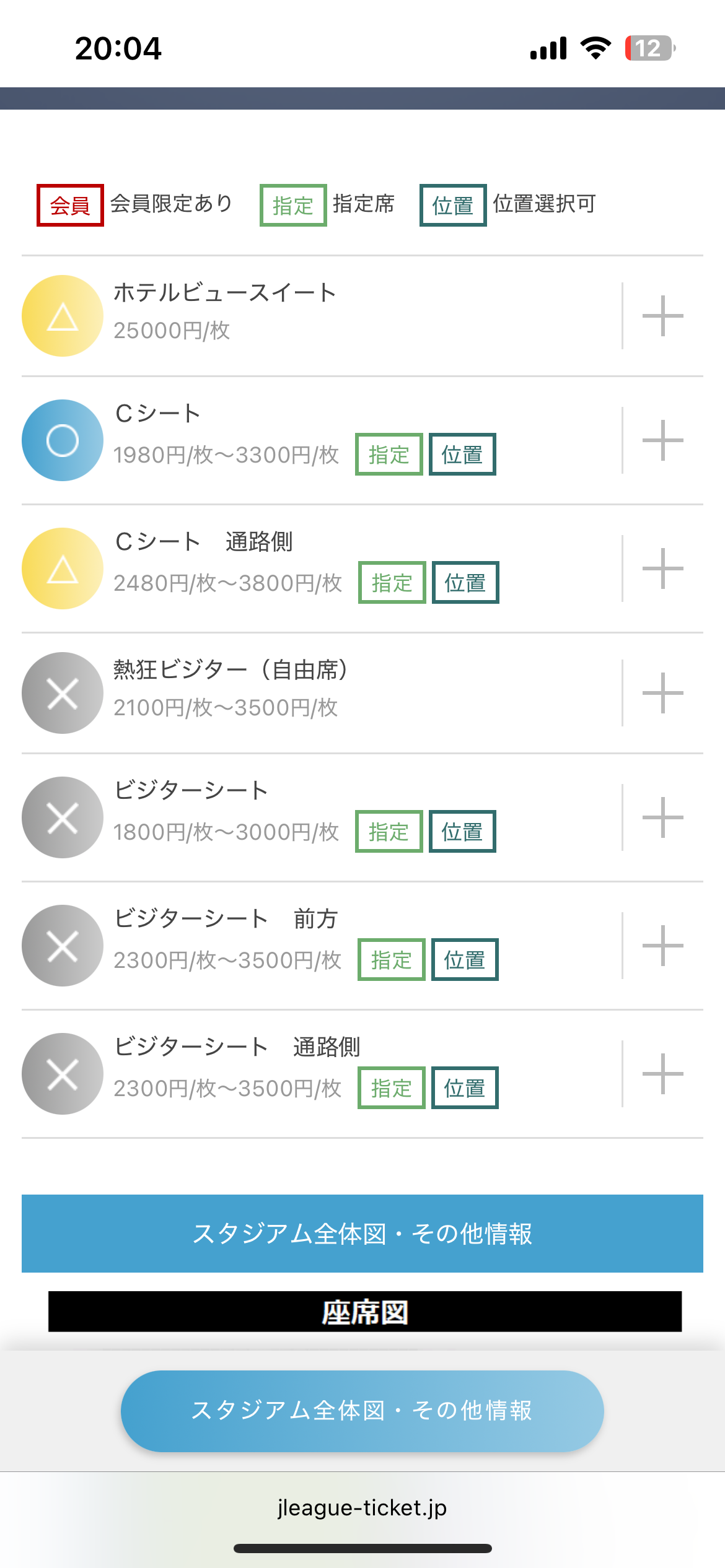Screen dimensions: 725x1568
Task: Expand the Cシート 通路側 row
Action: 662,568
